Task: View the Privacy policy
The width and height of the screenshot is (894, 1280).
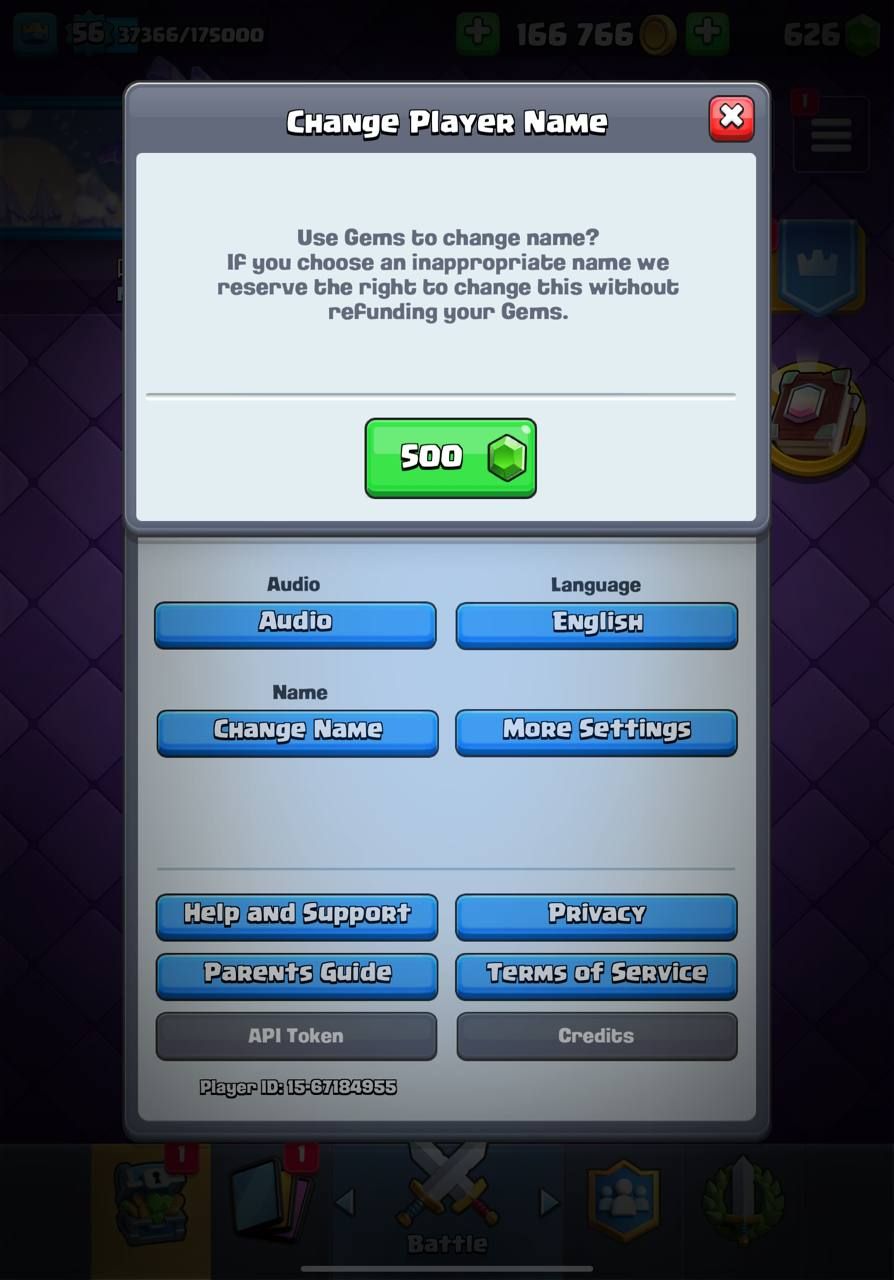Action: (596, 915)
